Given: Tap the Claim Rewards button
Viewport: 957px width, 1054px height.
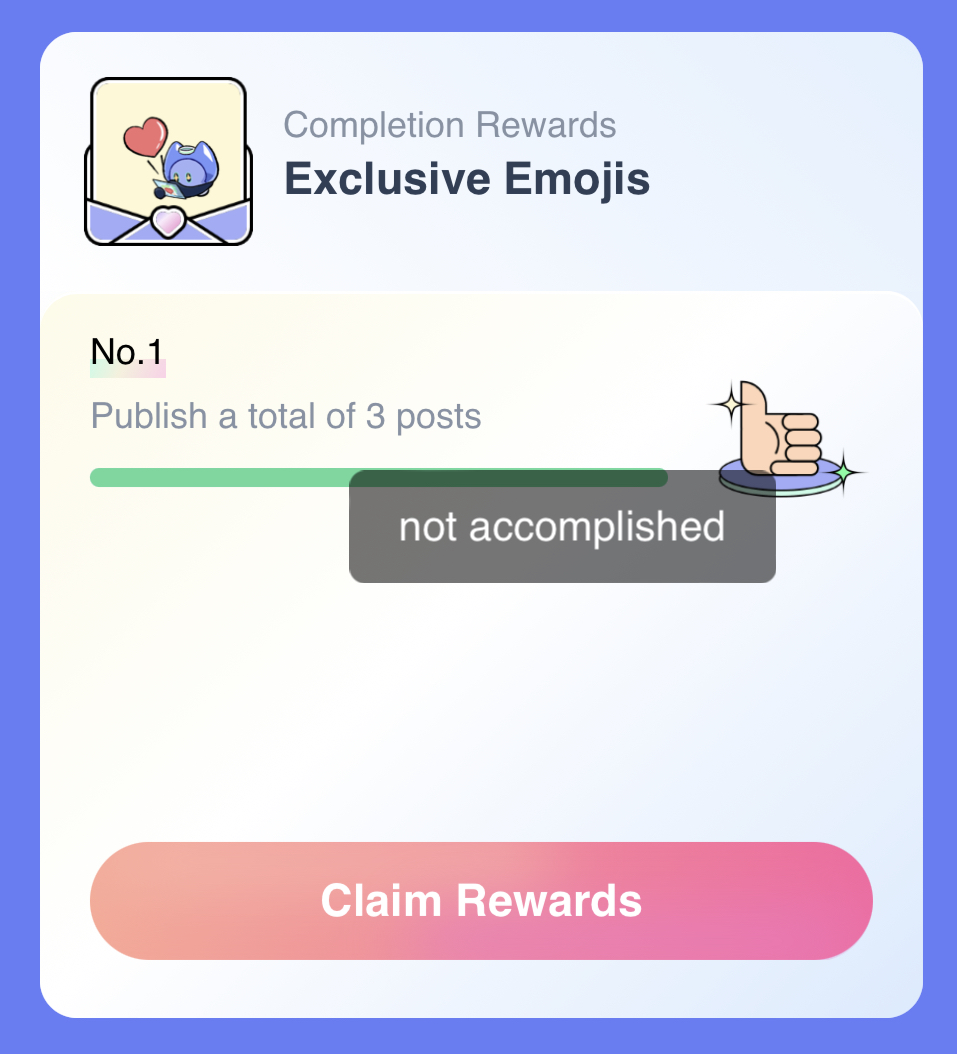Looking at the screenshot, I should (x=481, y=901).
